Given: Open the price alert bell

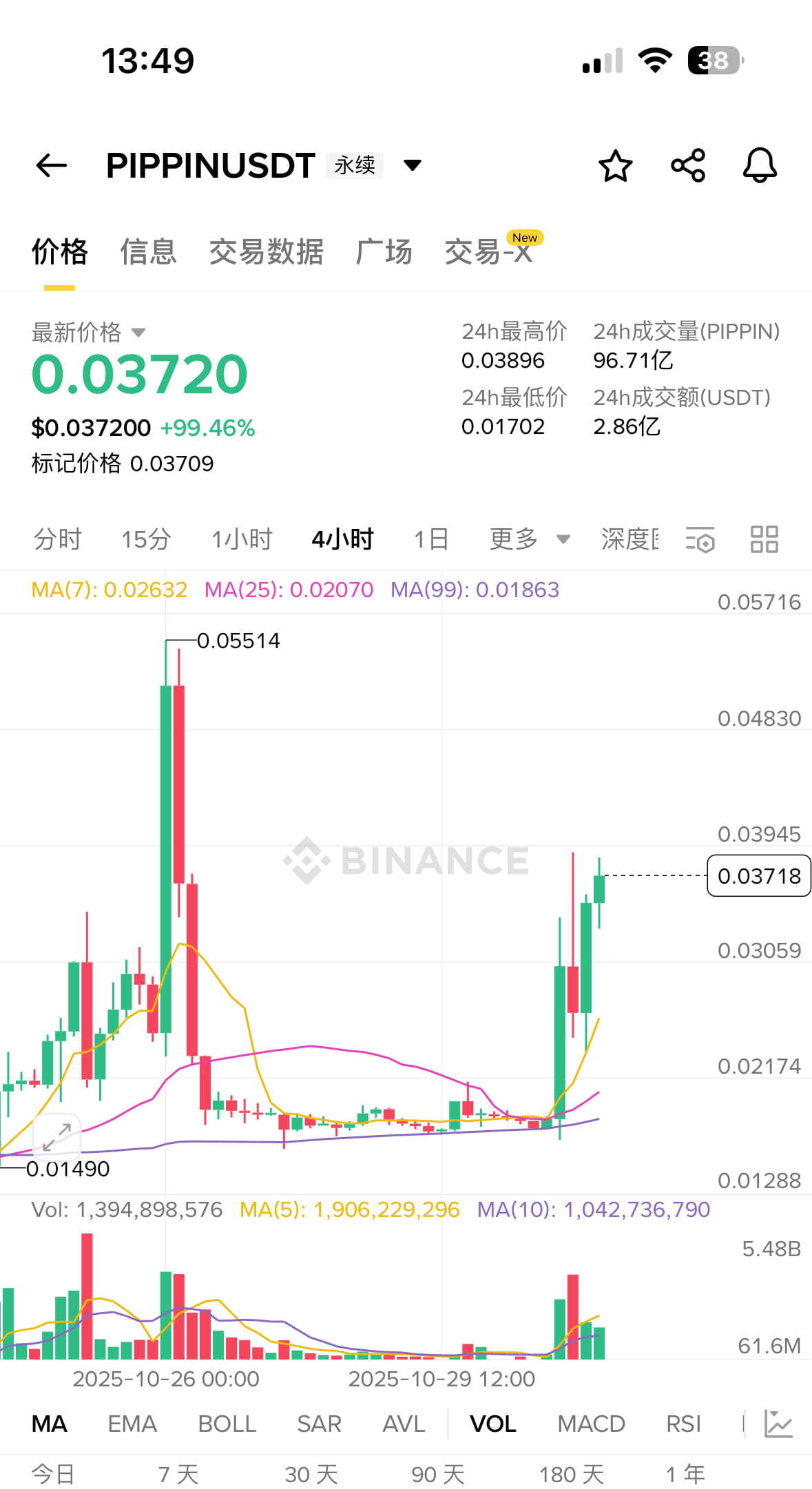Looking at the screenshot, I should tap(760, 165).
